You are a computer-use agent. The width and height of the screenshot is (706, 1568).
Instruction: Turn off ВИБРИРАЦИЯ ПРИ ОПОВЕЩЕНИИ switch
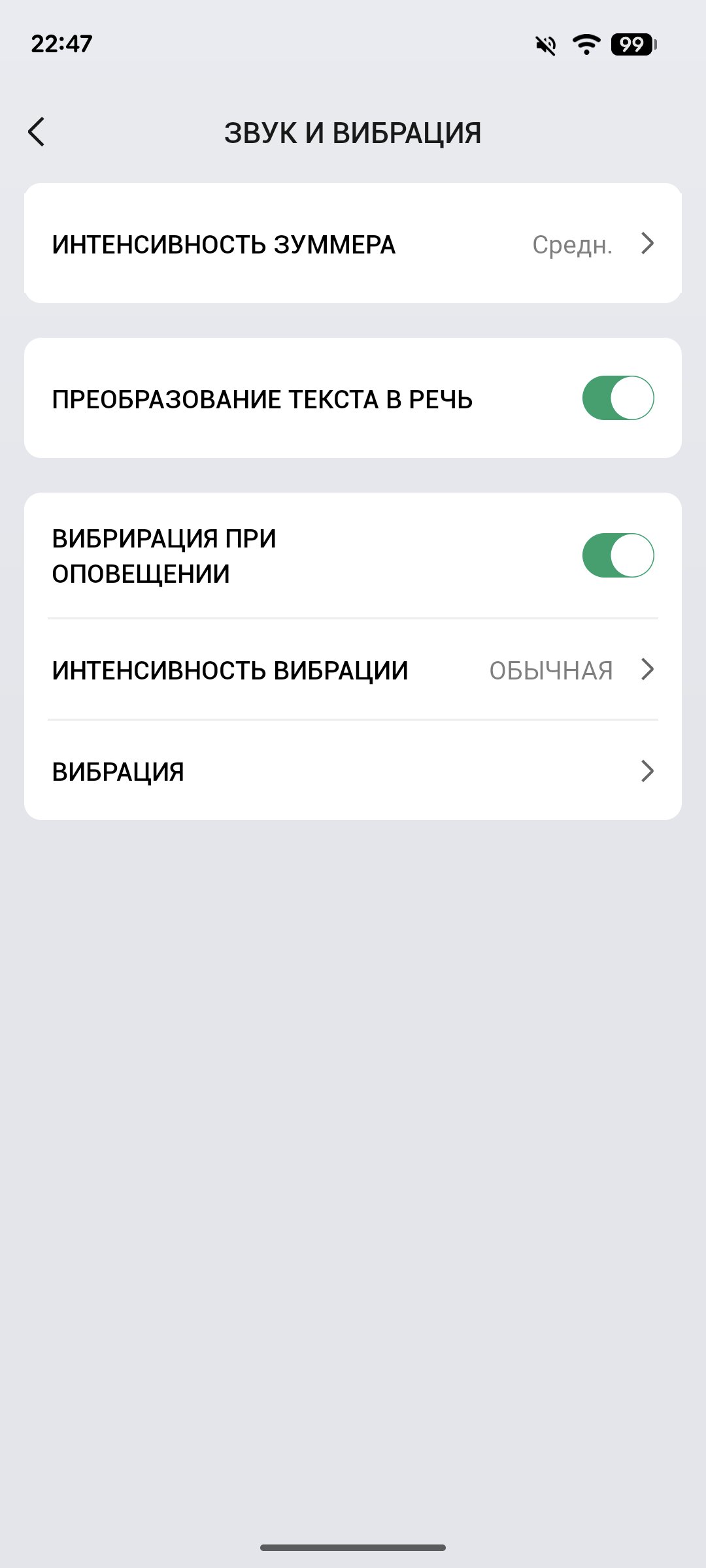(x=617, y=555)
